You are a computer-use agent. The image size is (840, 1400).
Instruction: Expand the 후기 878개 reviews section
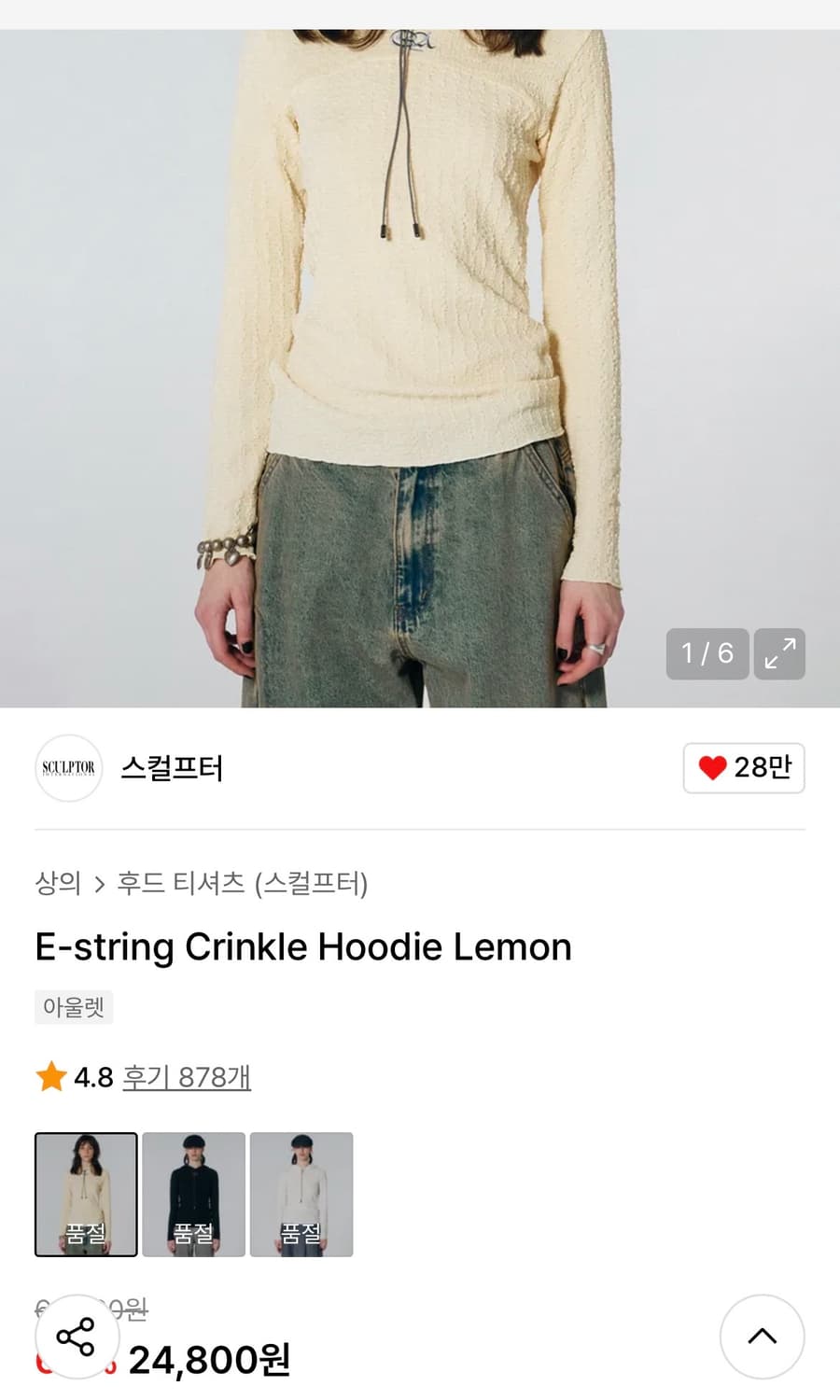pos(186,1077)
